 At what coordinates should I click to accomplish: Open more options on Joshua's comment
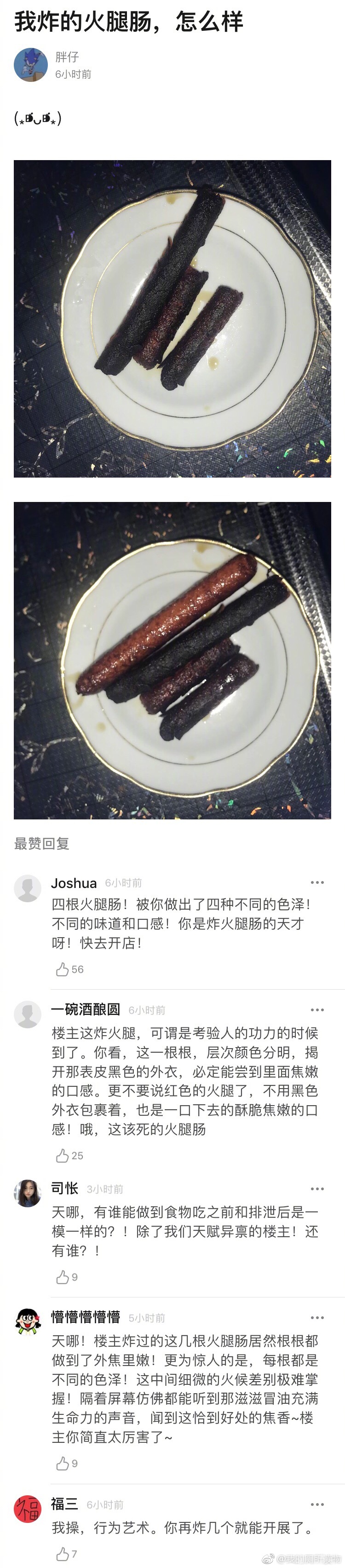pos(317,882)
